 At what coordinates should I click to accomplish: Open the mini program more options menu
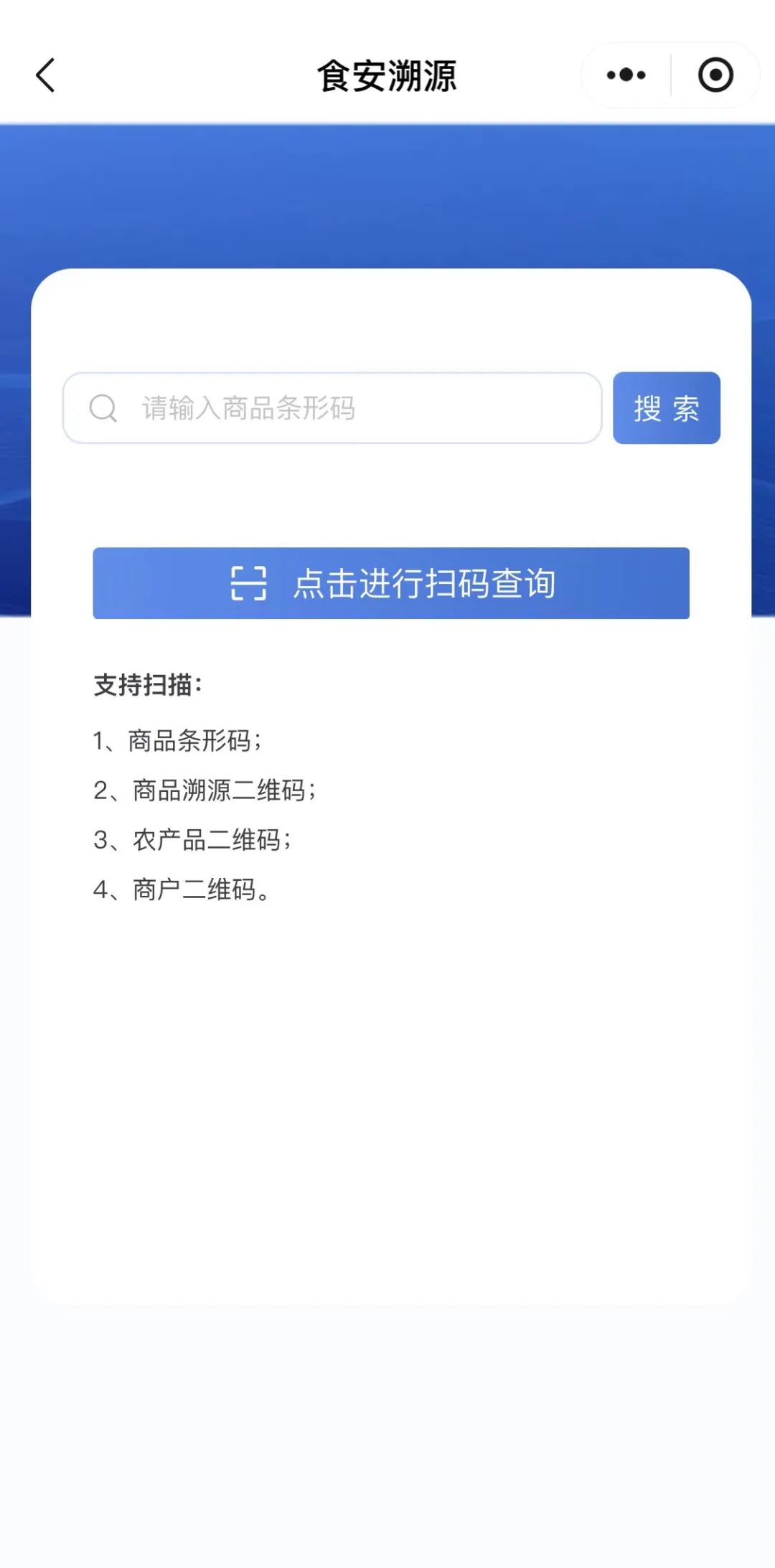[x=626, y=75]
